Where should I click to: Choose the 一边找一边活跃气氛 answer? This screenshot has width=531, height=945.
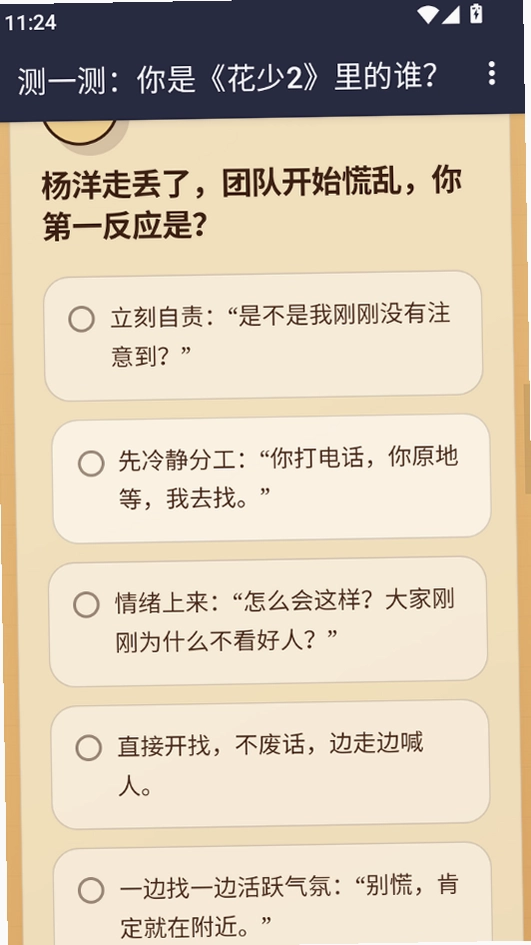tap(272, 894)
